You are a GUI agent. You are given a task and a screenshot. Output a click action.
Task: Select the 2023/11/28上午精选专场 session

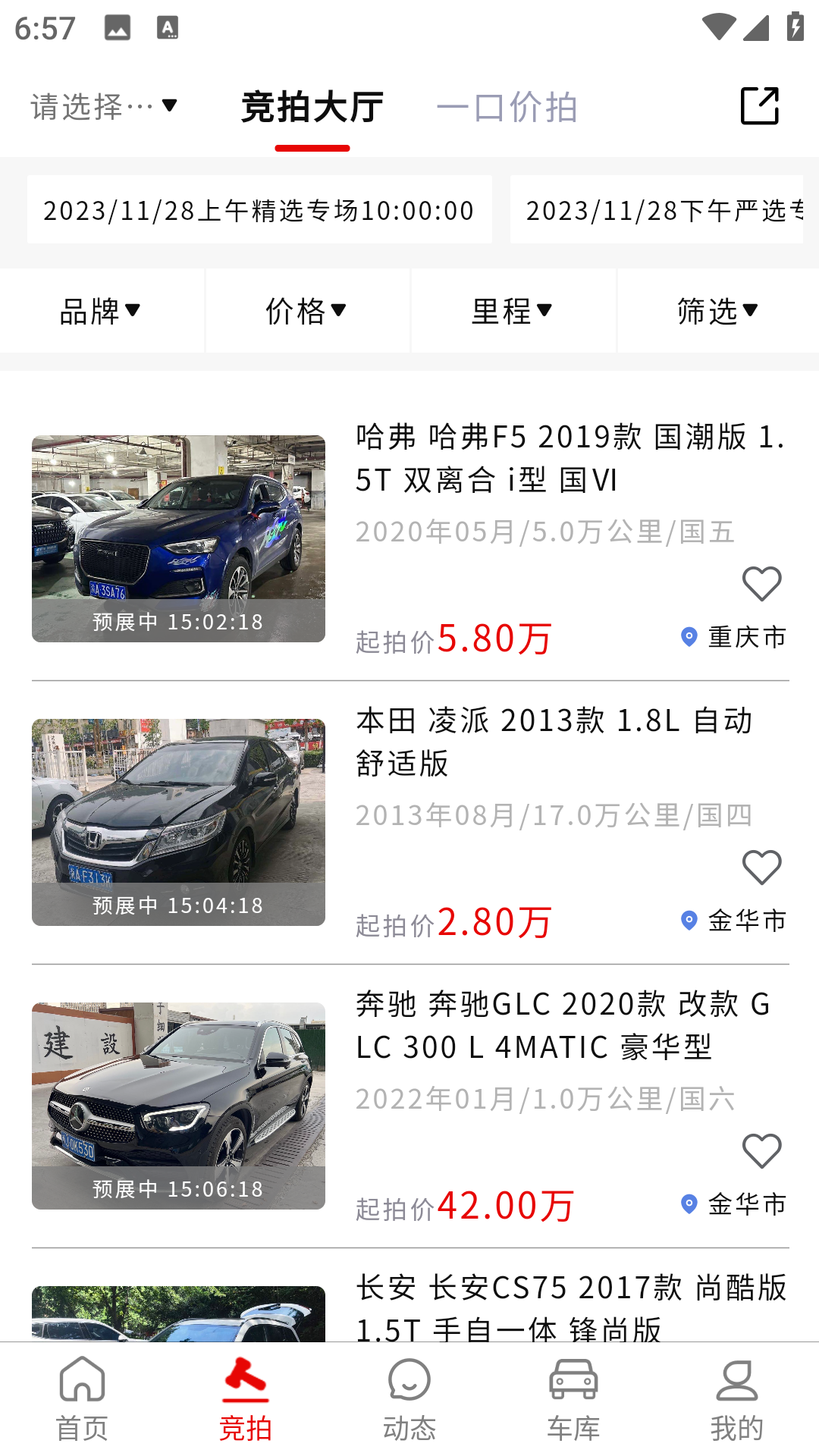[x=260, y=210]
